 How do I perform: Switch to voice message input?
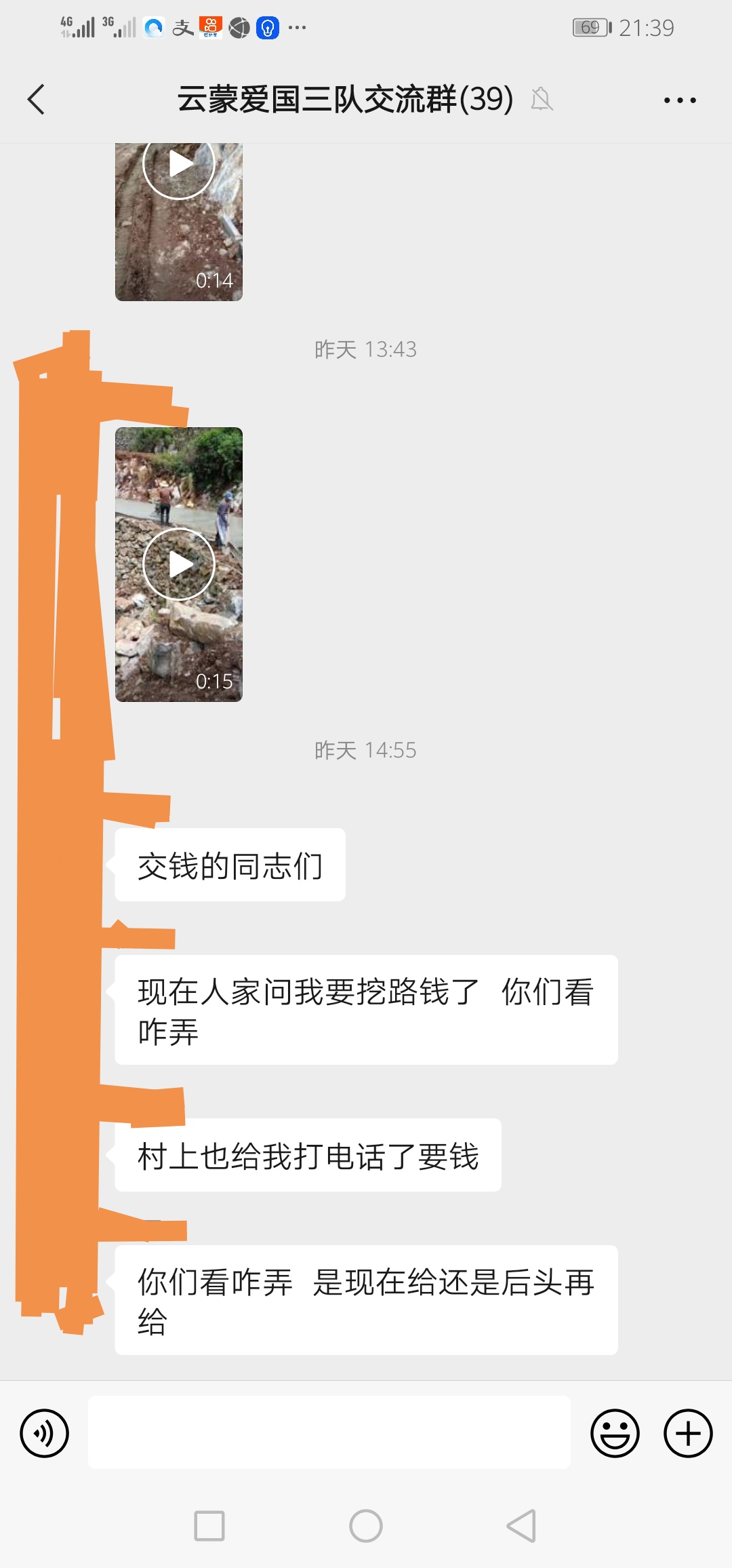pos(45,1433)
